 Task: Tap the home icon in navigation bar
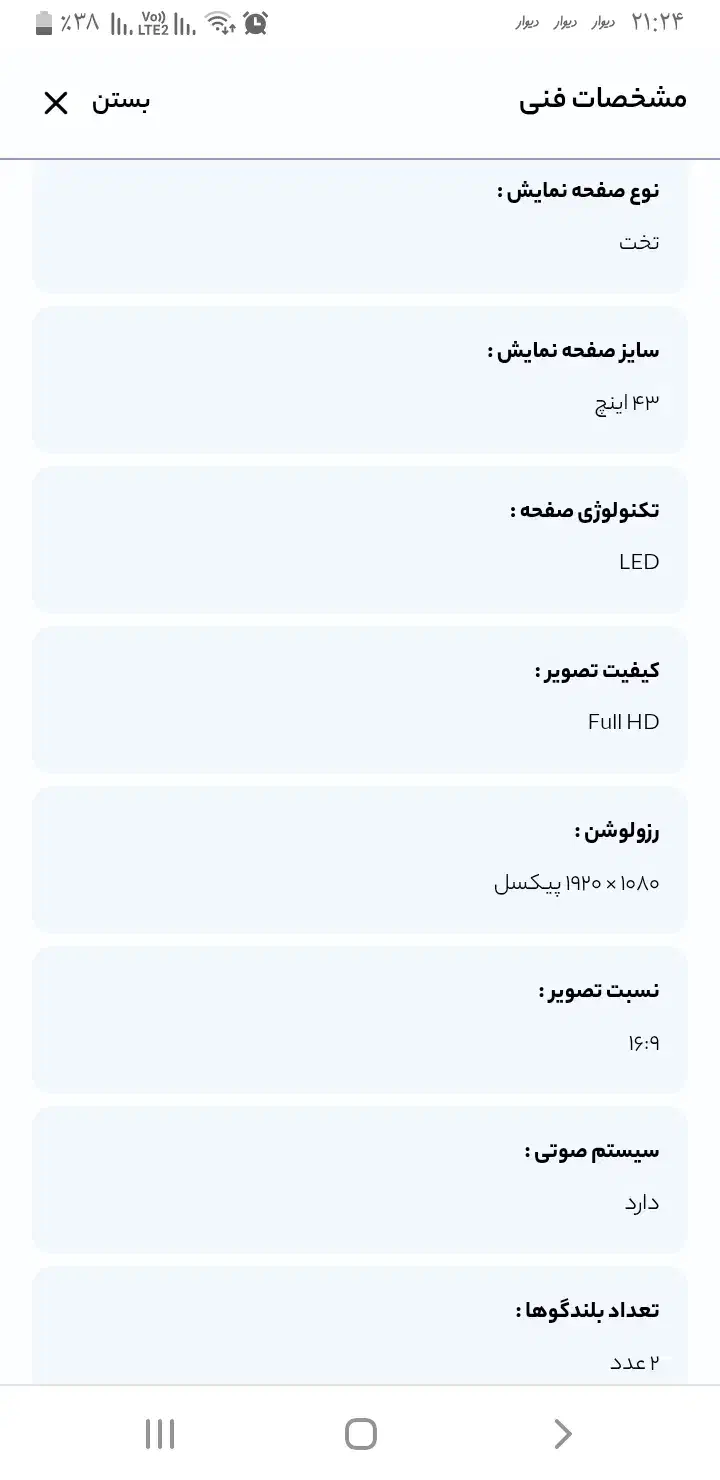pyautogui.click(x=360, y=1433)
